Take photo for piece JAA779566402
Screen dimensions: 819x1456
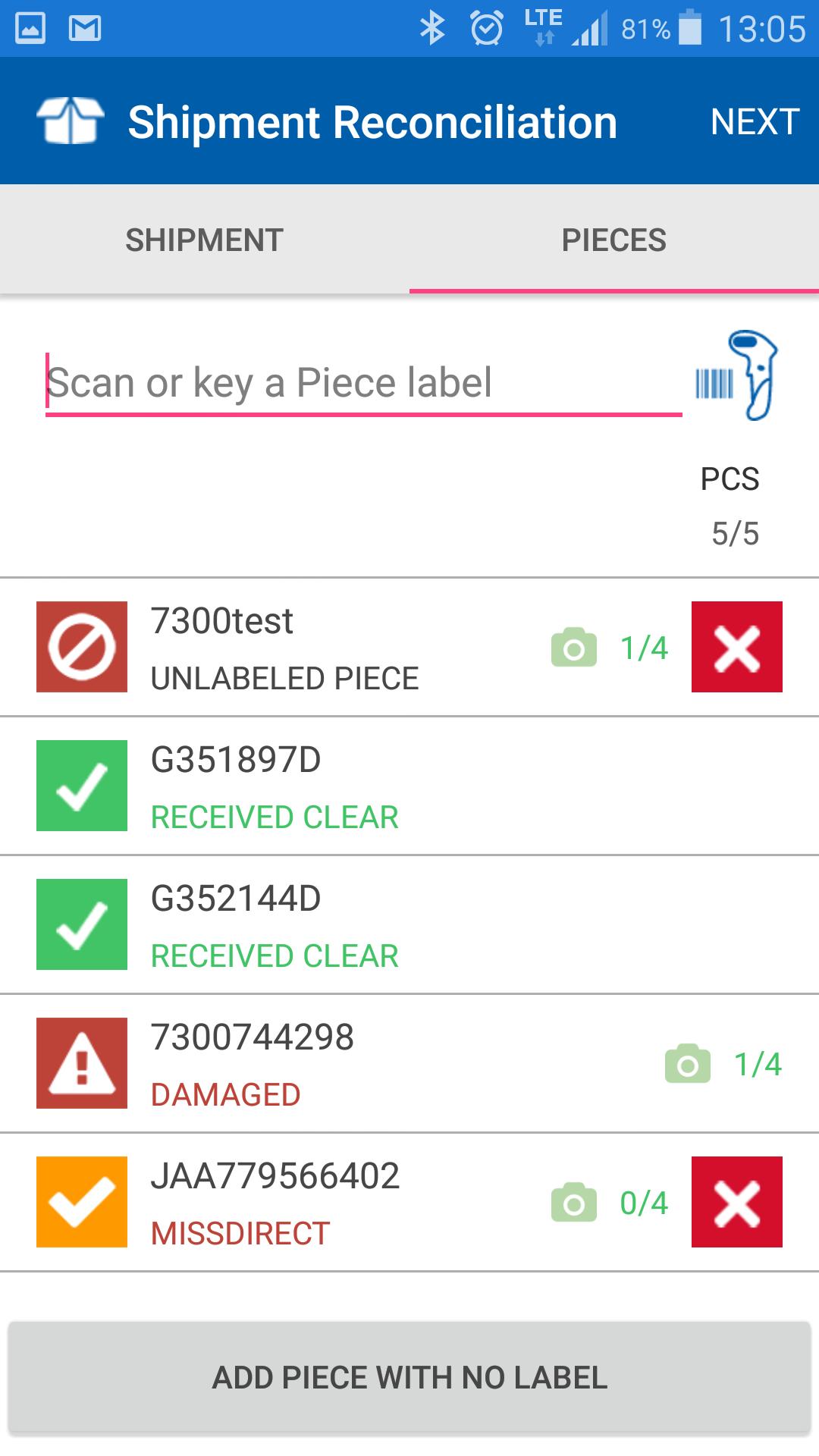574,1203
